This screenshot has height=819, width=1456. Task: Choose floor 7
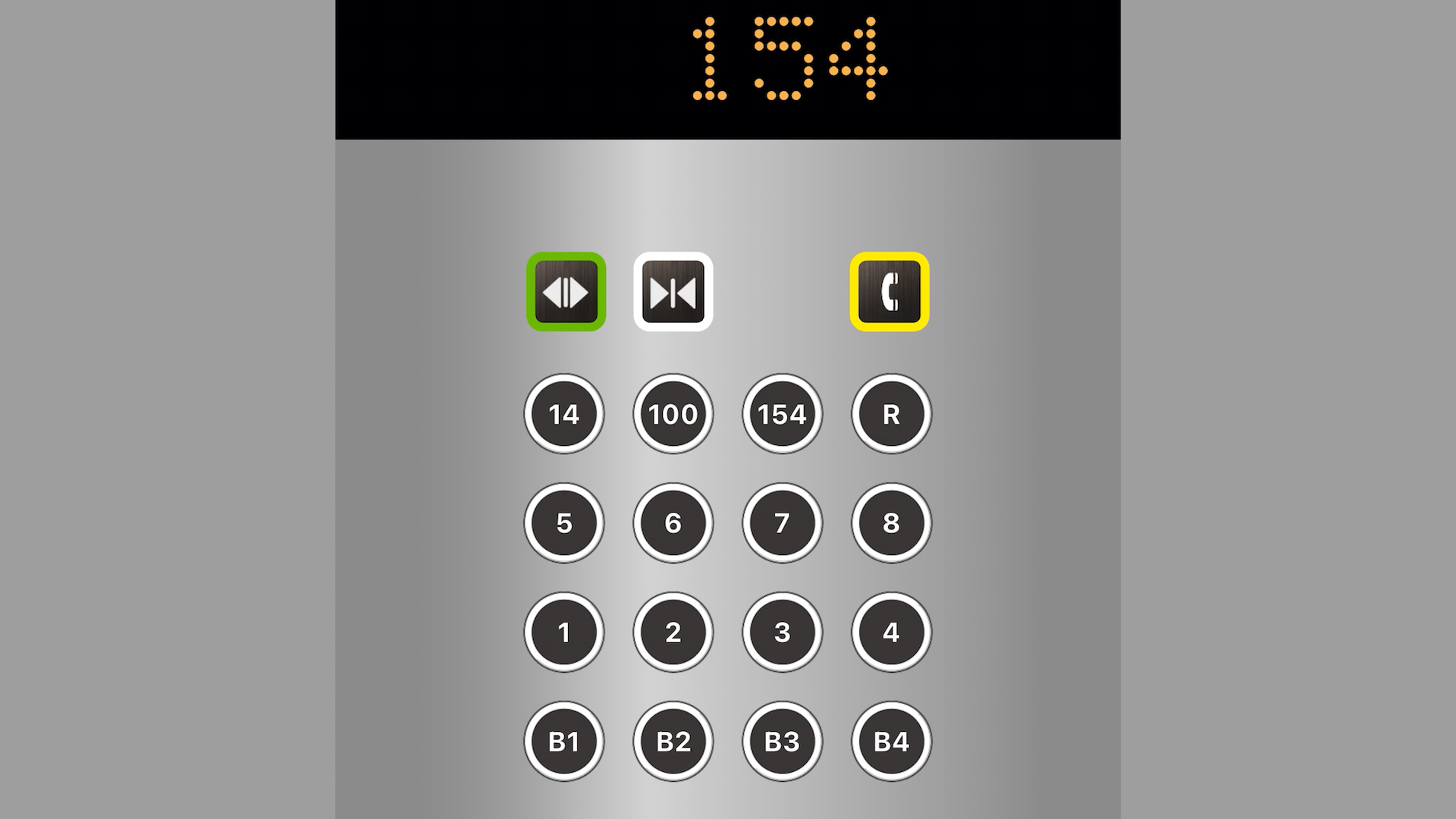click(x=782, y=522)
